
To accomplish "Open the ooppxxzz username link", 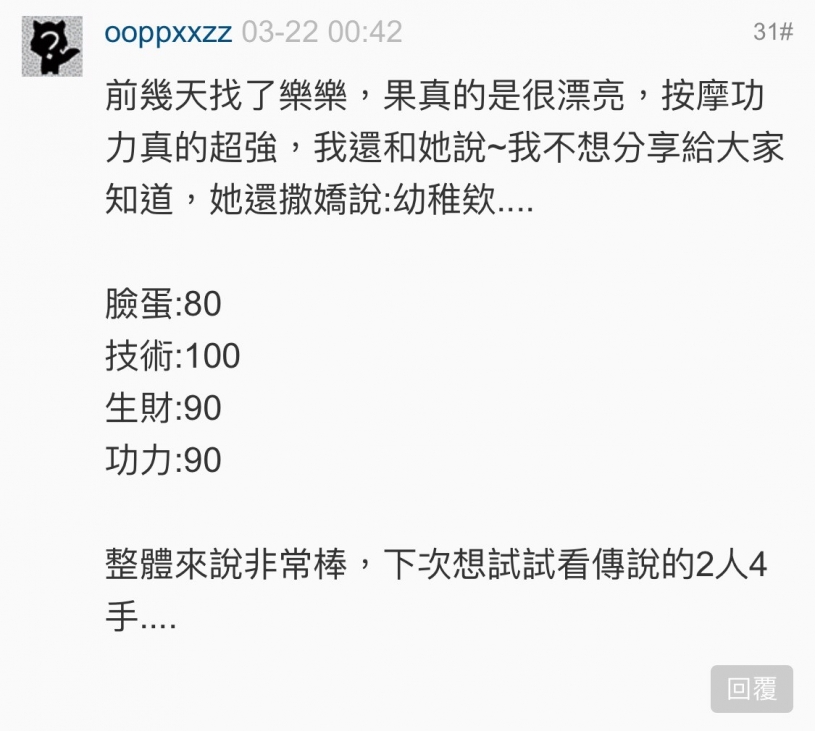I will click(x=168, y=32).
